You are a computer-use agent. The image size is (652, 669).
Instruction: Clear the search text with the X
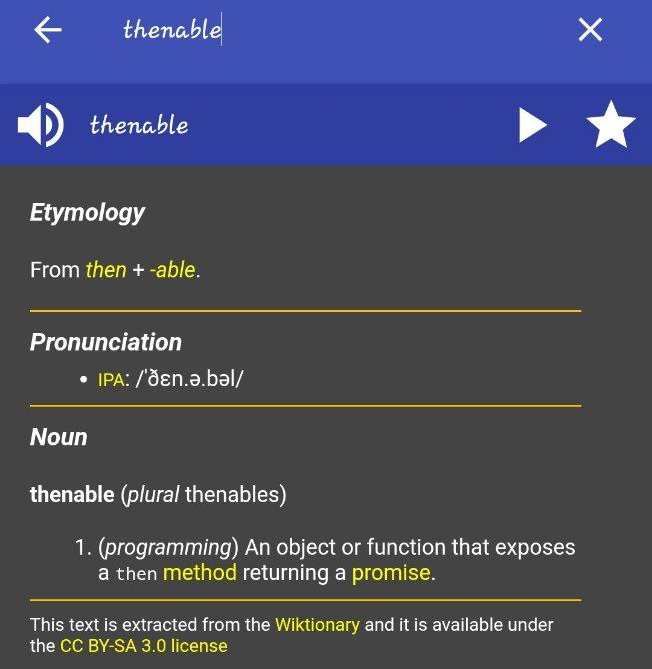[x=590, y=30]
